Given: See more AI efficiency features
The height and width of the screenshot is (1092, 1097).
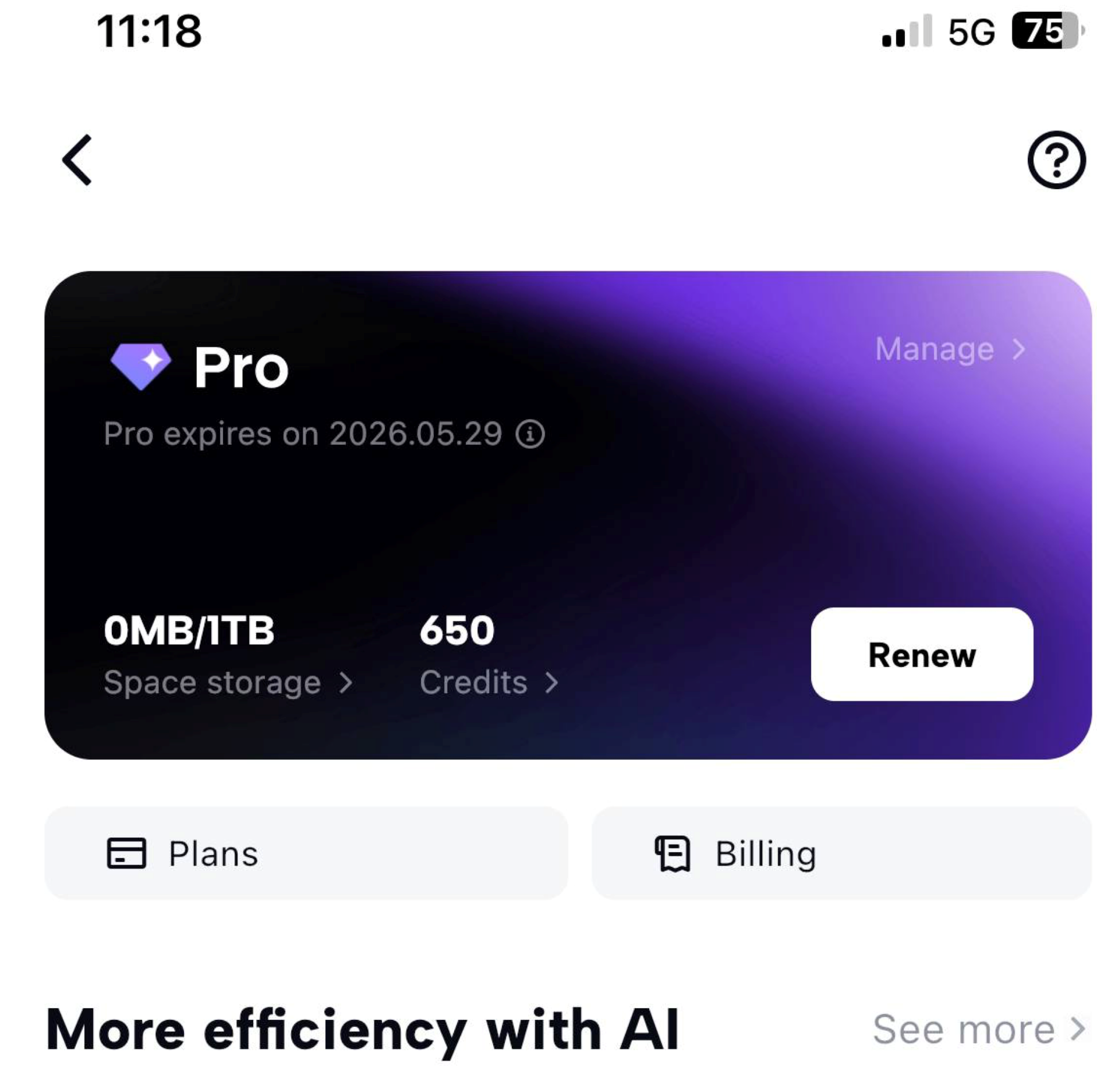Looking at the screenshot, I should tap(978, 1029).
